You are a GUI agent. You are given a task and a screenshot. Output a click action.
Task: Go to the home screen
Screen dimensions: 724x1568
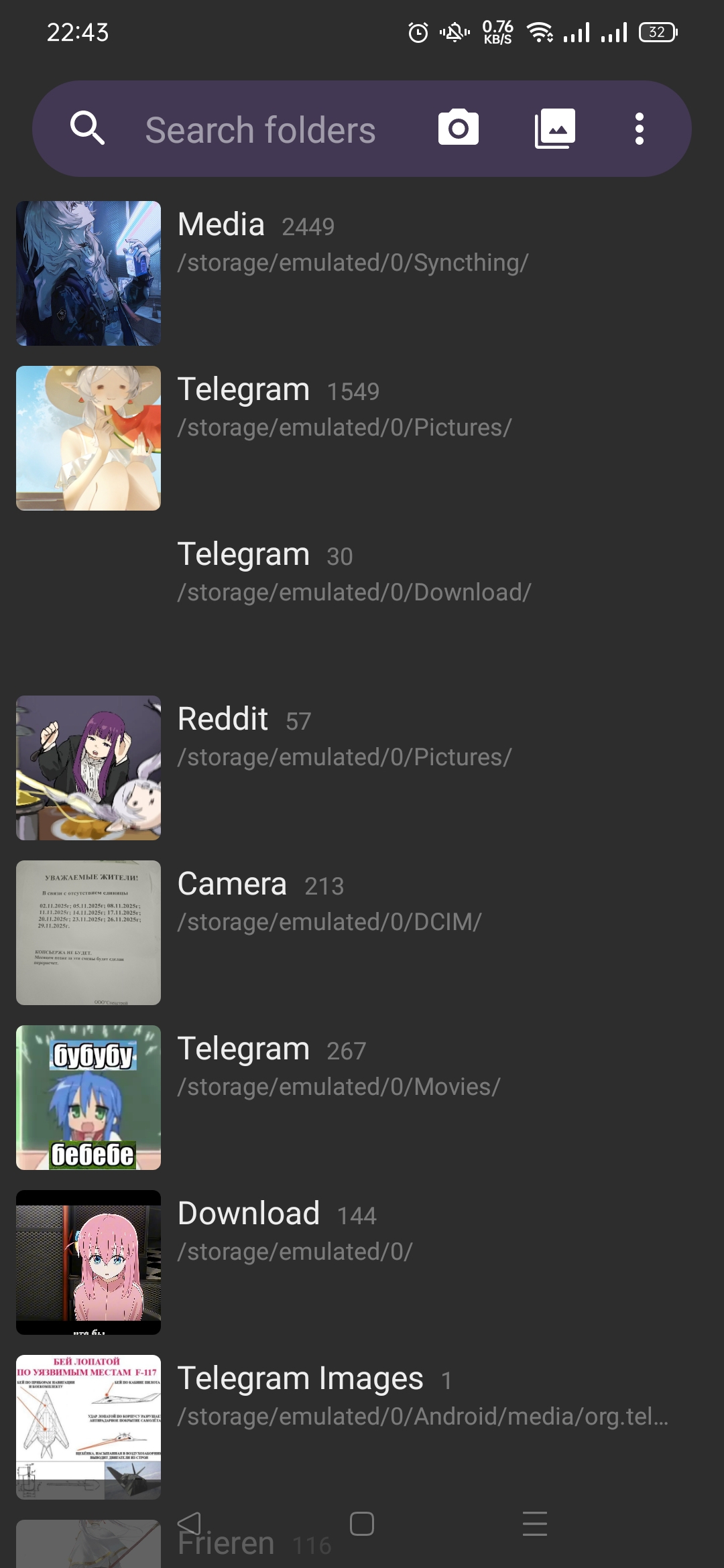pyautogui.click(x=362, y=1524)
